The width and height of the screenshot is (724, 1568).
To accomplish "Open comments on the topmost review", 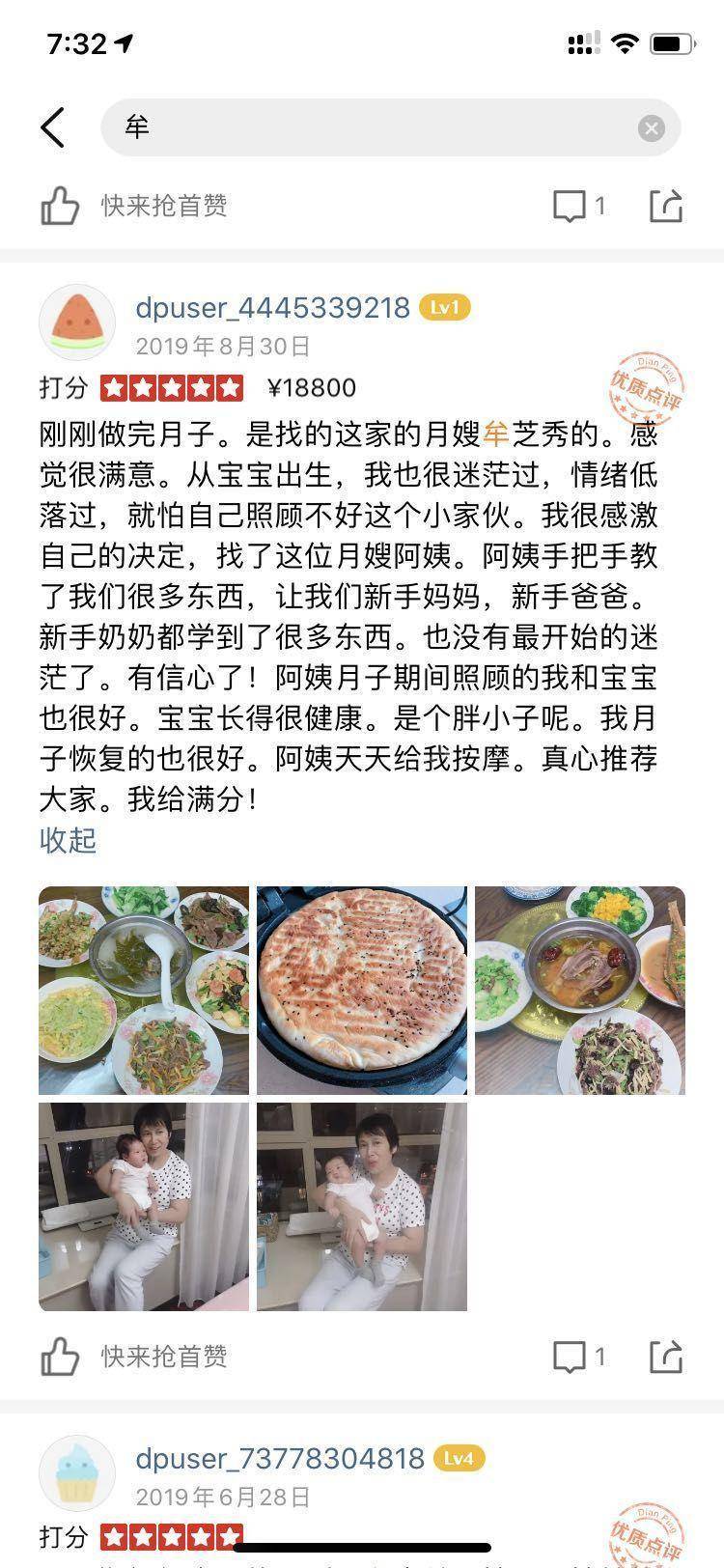I will tap(577, 206).
